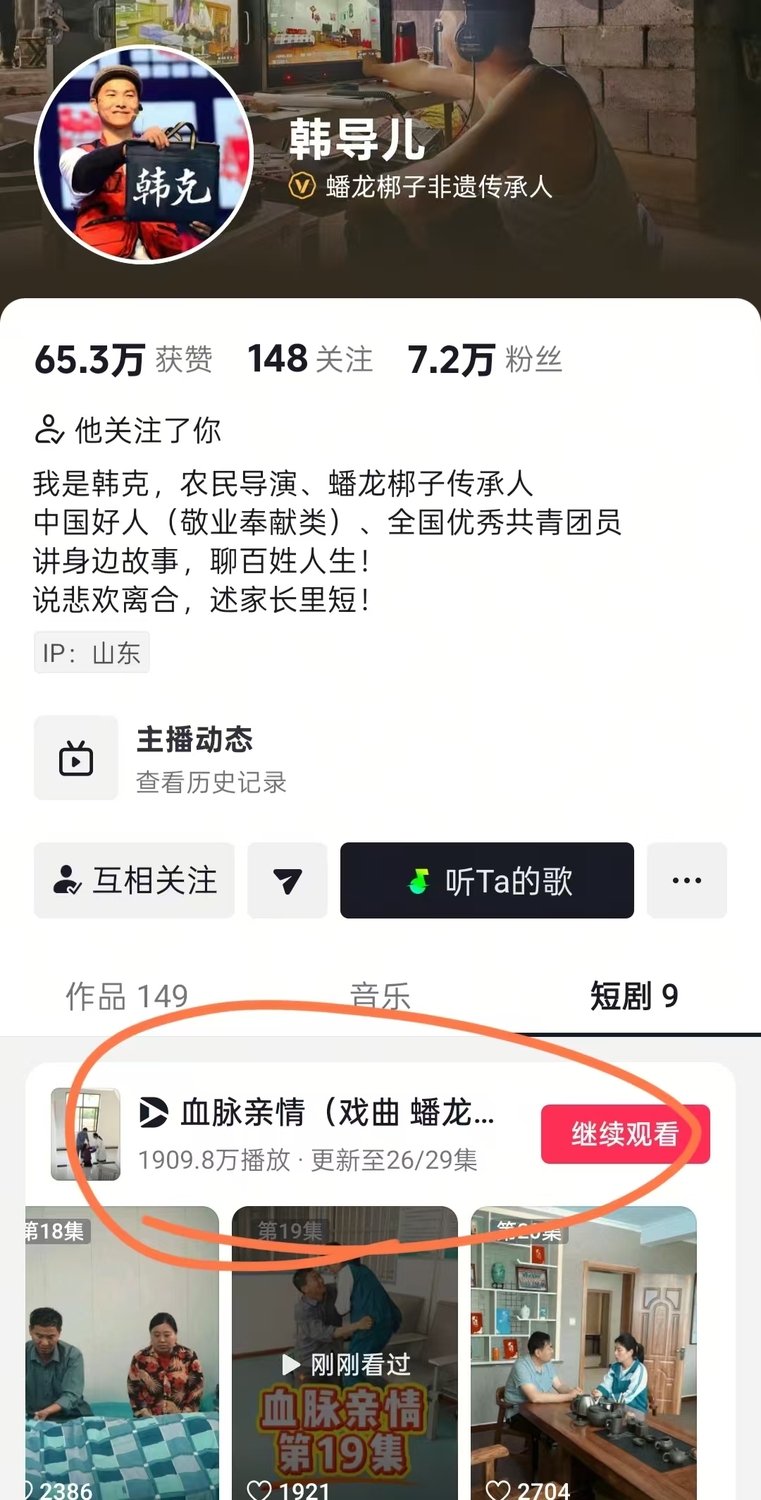Open the 血脉亲情 series title
The height and width of the screenshot is (1500, 761).
point(336,1113)
